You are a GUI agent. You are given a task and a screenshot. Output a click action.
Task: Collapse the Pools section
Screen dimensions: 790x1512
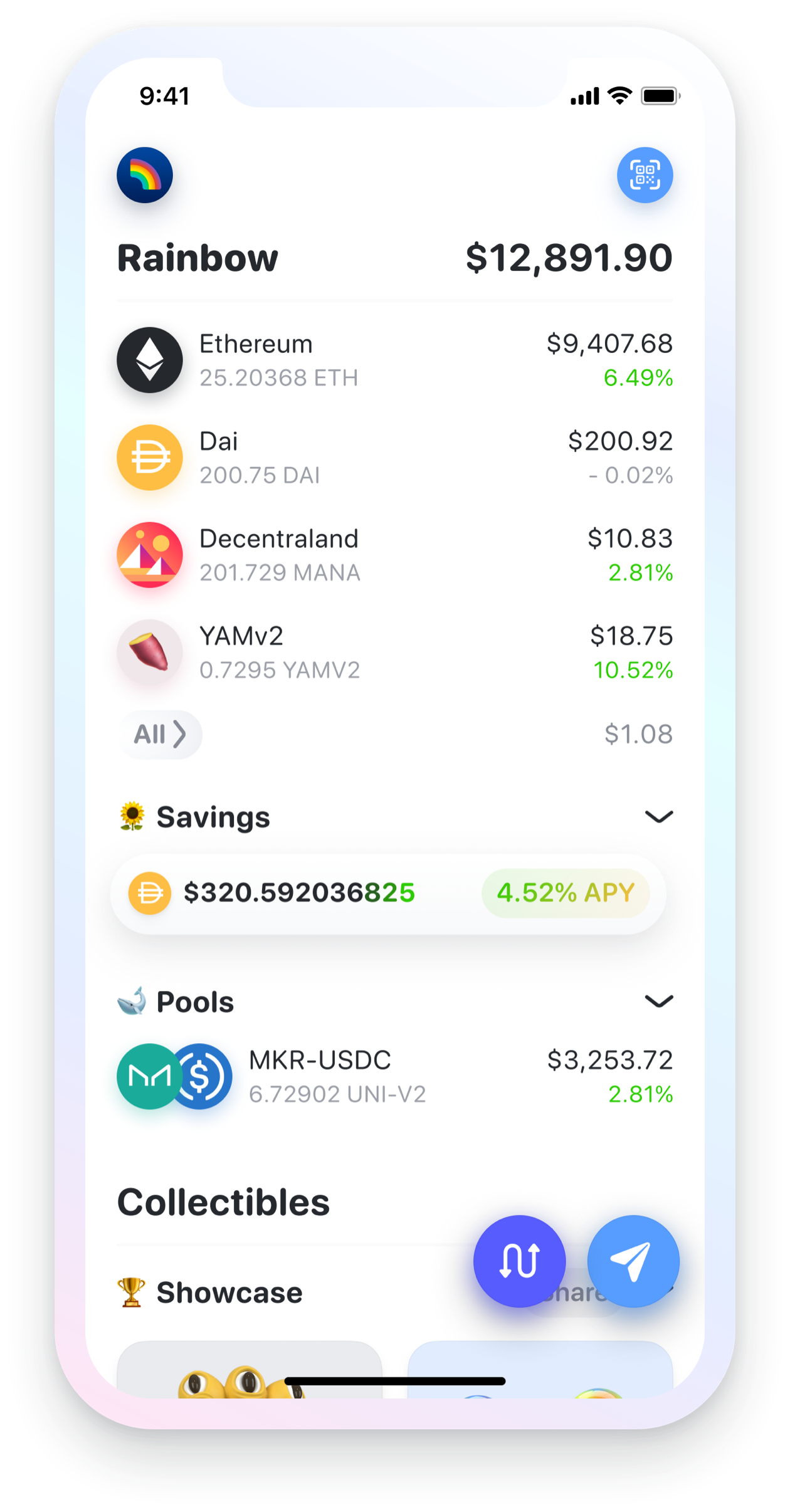(658, 1001)
